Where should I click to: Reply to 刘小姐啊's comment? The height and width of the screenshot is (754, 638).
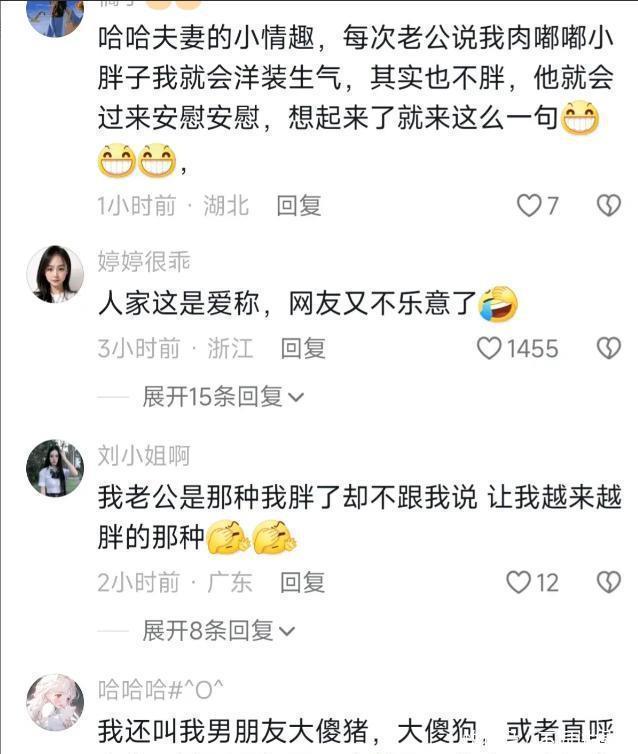tap(303, 582)
